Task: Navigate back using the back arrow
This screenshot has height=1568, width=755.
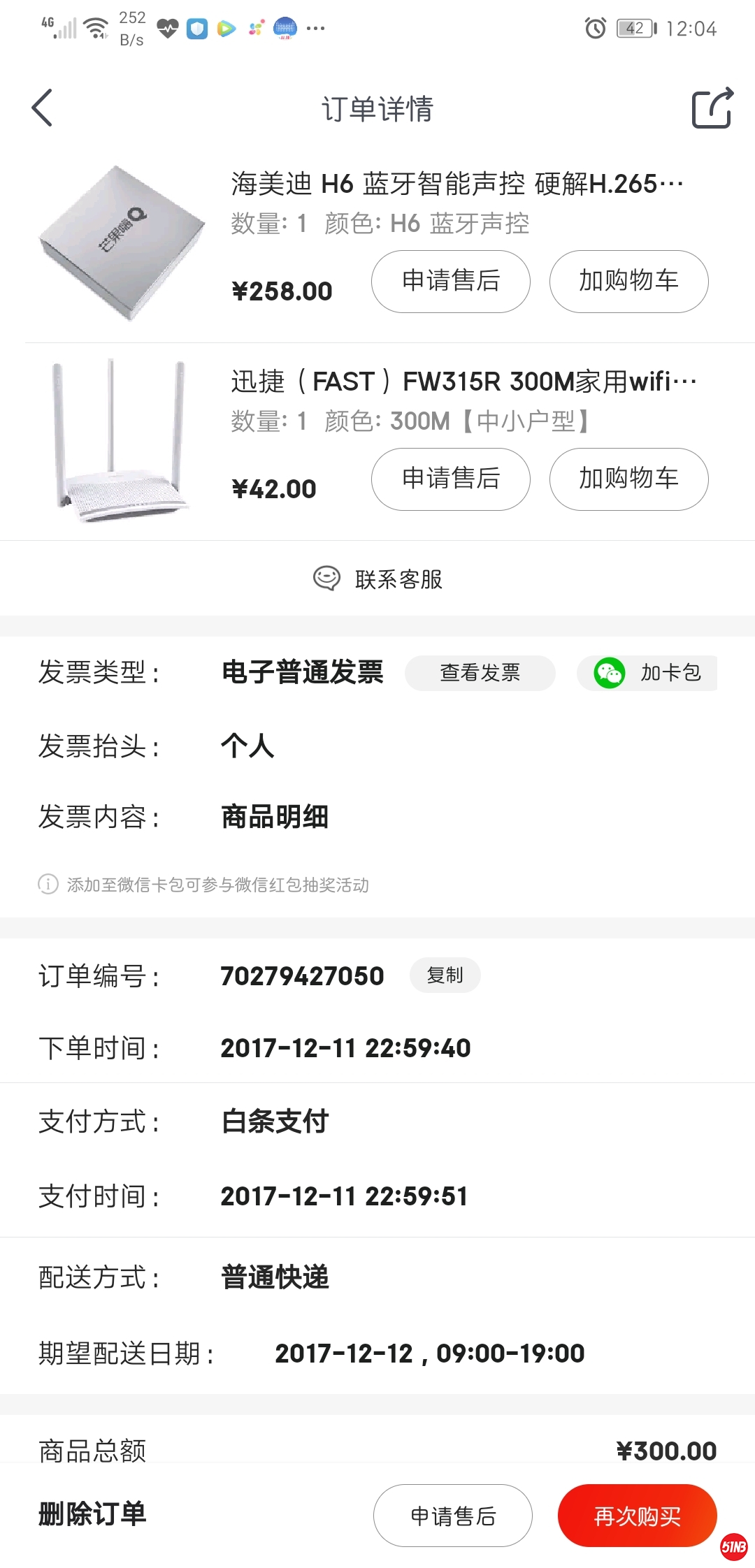Action: tap(42, 108)
